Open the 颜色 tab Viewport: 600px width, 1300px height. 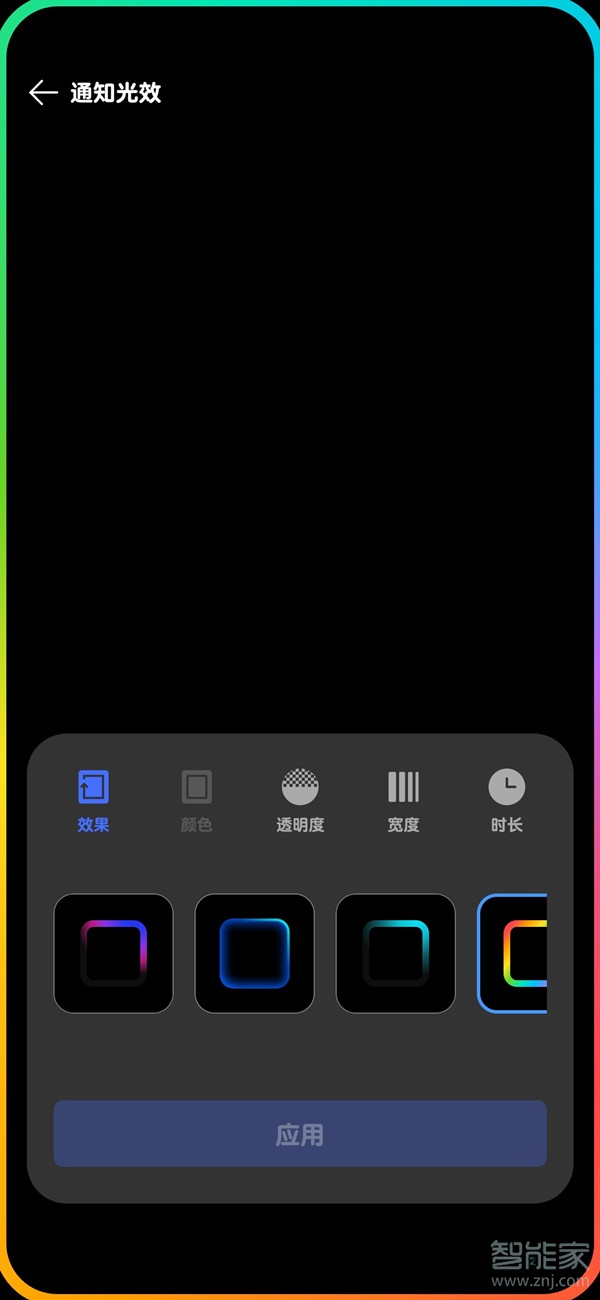[x=197, y=800]
